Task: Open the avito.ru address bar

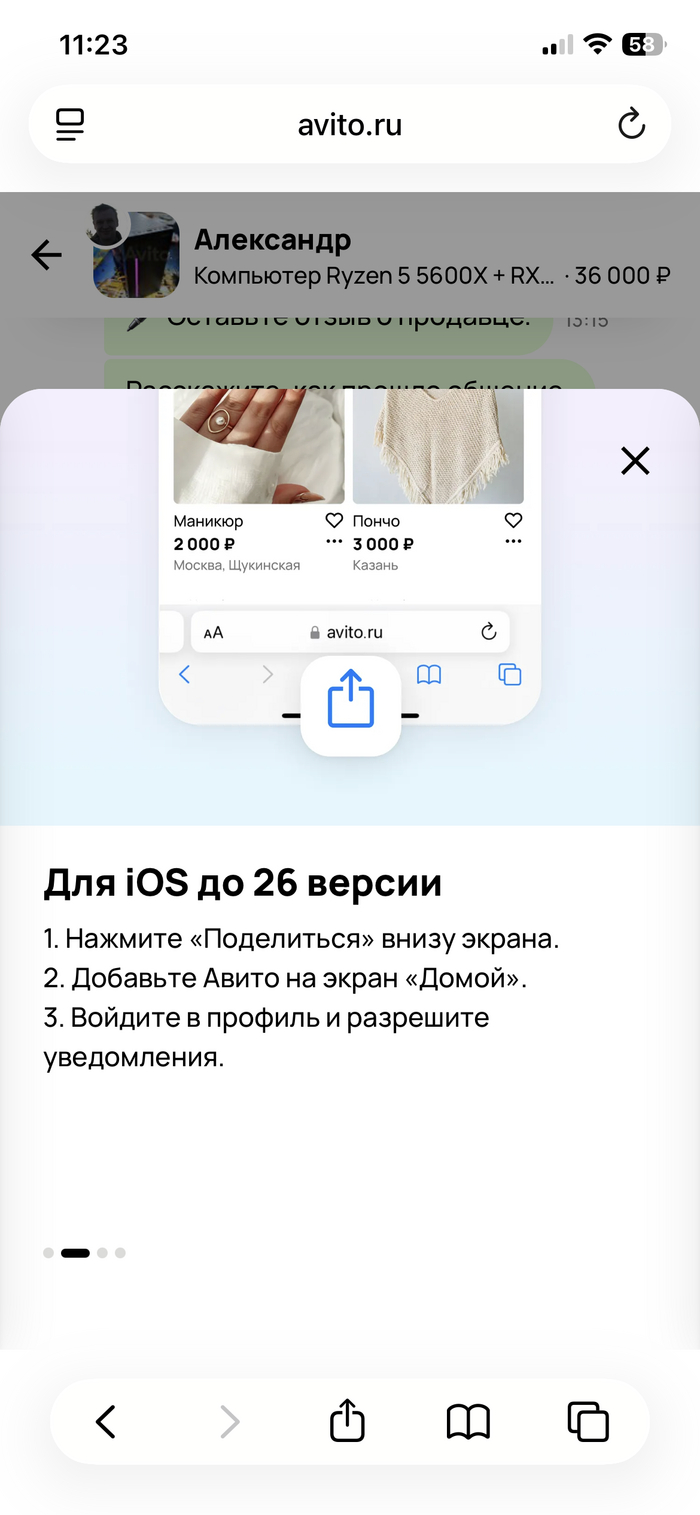Action: click(x=349, y=125)
